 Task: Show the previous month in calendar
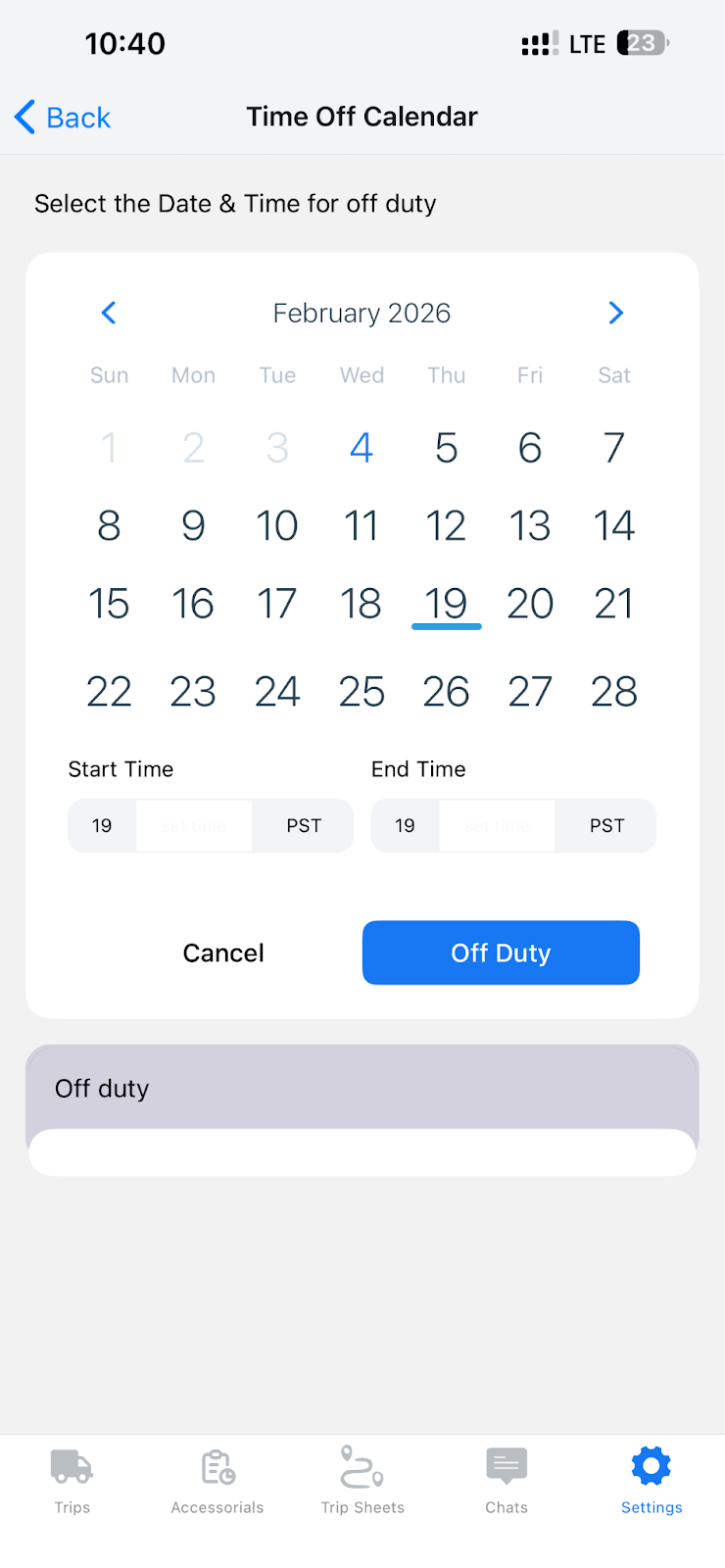click(109, 313)
